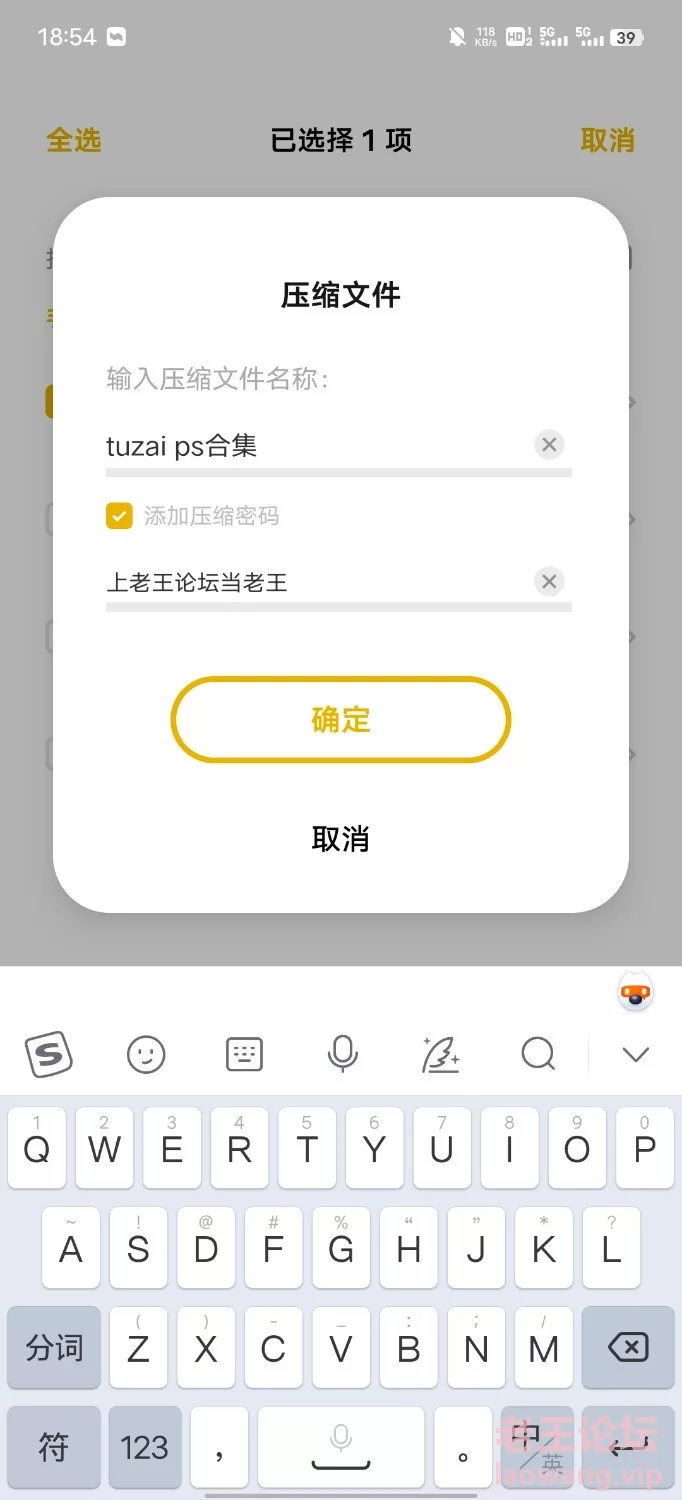Uncheck the 添加压缩密码 checkbox
682x1500 pixels.
coord(119,516)
